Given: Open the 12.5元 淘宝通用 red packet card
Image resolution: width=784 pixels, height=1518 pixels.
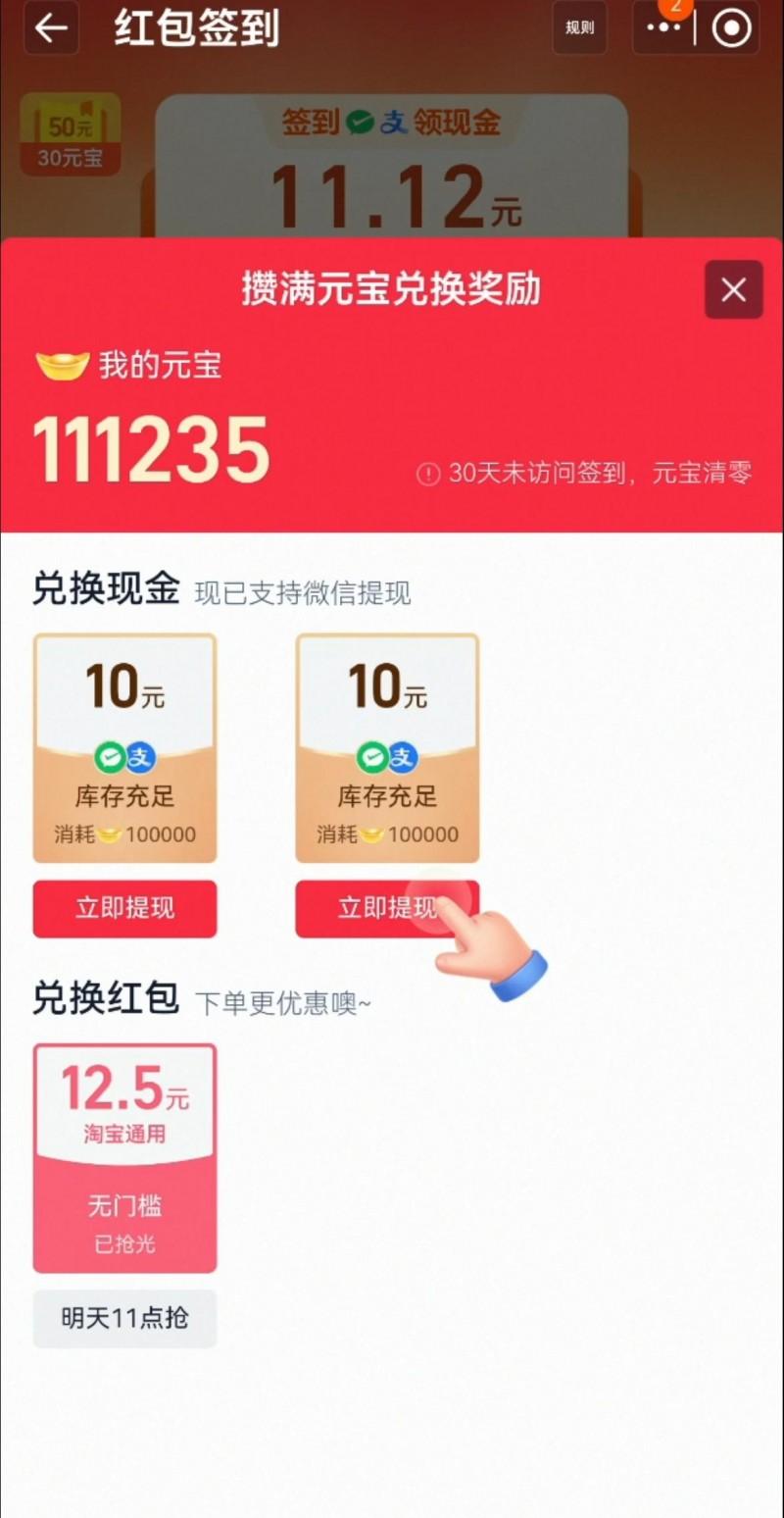Looking at the screenshot, I should coord(124,1157).
